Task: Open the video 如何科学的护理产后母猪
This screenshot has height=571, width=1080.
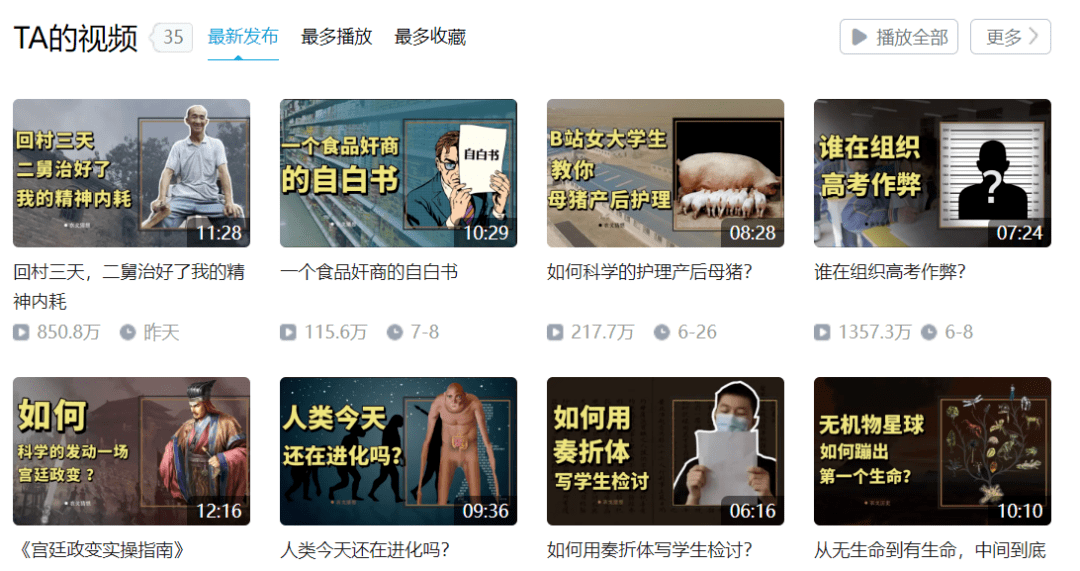Action: point(665,173)
